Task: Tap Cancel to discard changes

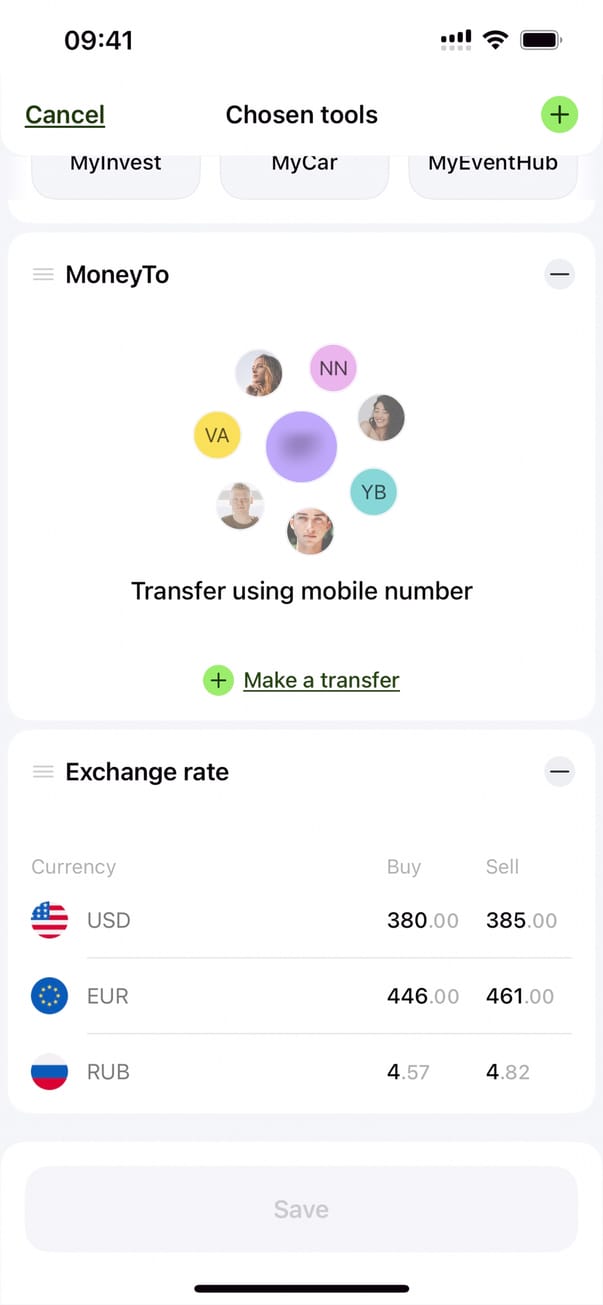Action: click(65, 115)
